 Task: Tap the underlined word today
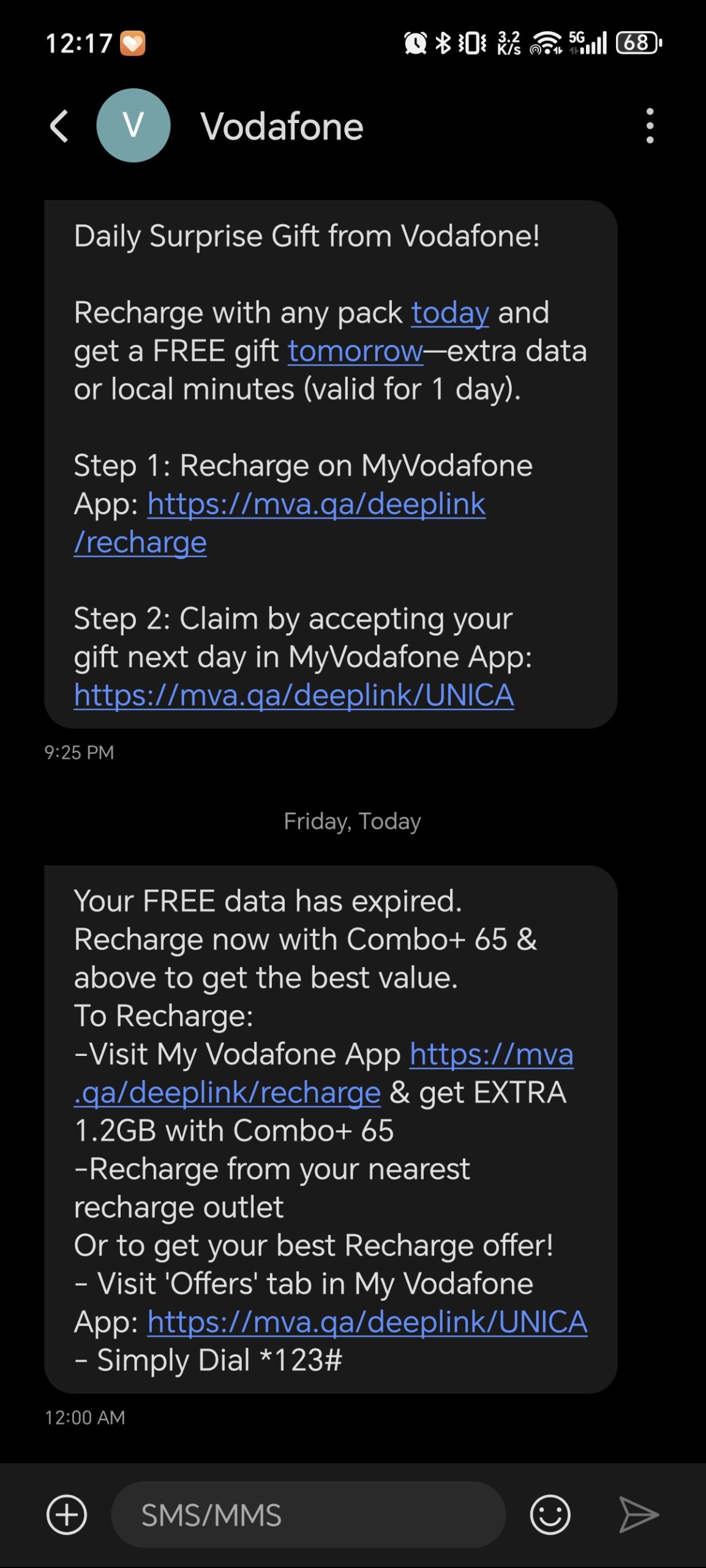click(449, 313)
